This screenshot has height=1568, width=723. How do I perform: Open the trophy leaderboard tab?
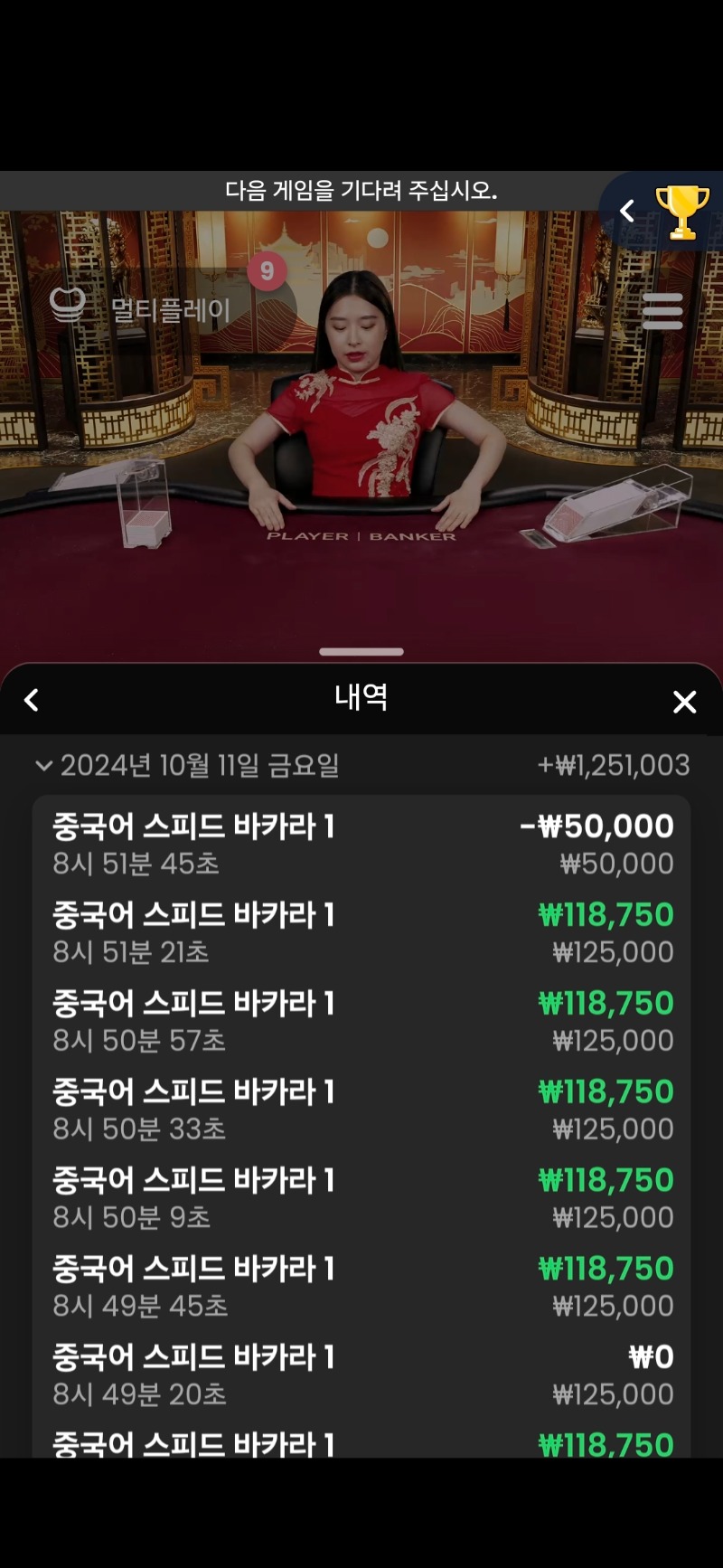682,212
